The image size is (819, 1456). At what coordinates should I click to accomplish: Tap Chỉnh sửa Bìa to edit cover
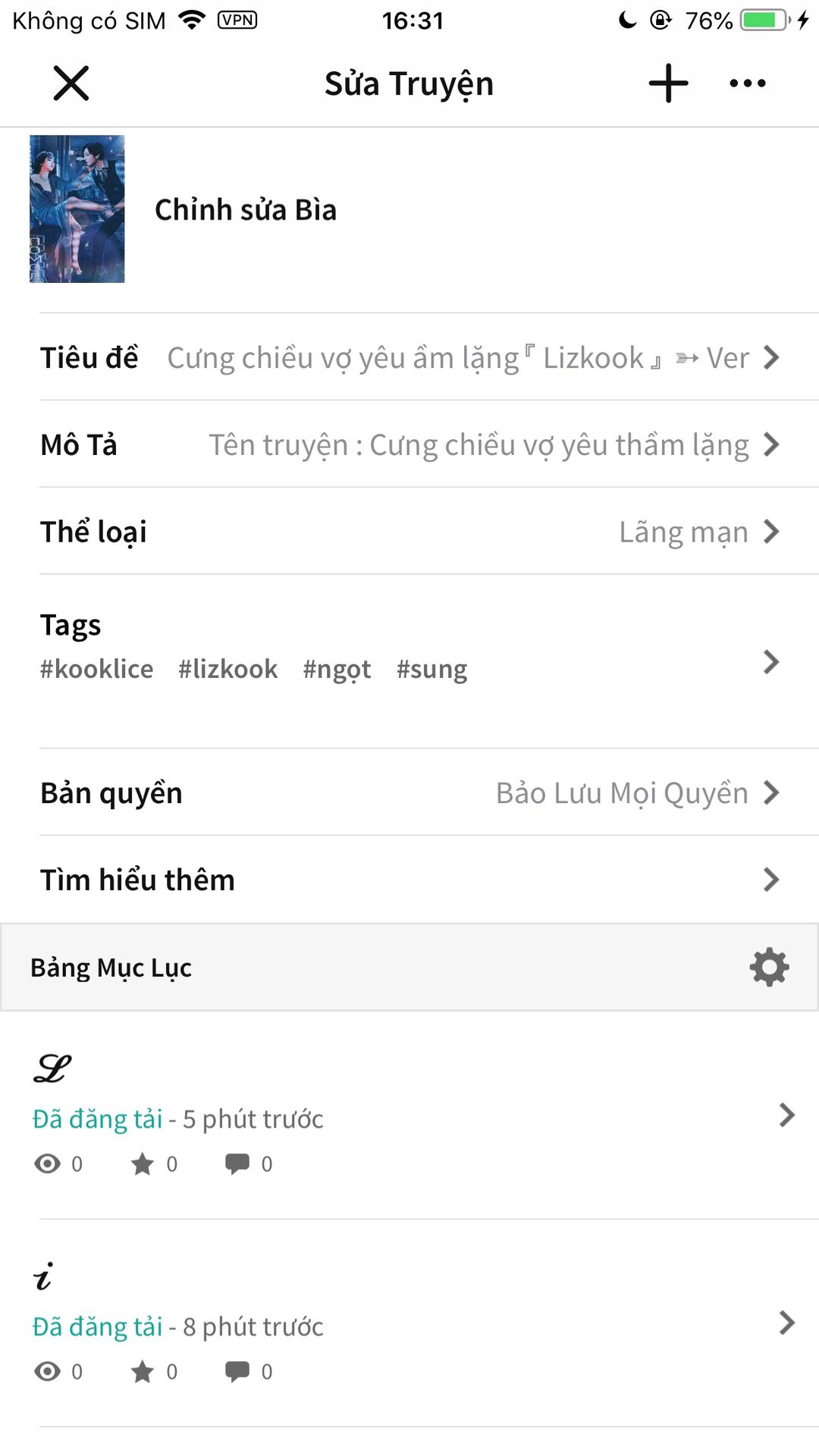point(246,210)
